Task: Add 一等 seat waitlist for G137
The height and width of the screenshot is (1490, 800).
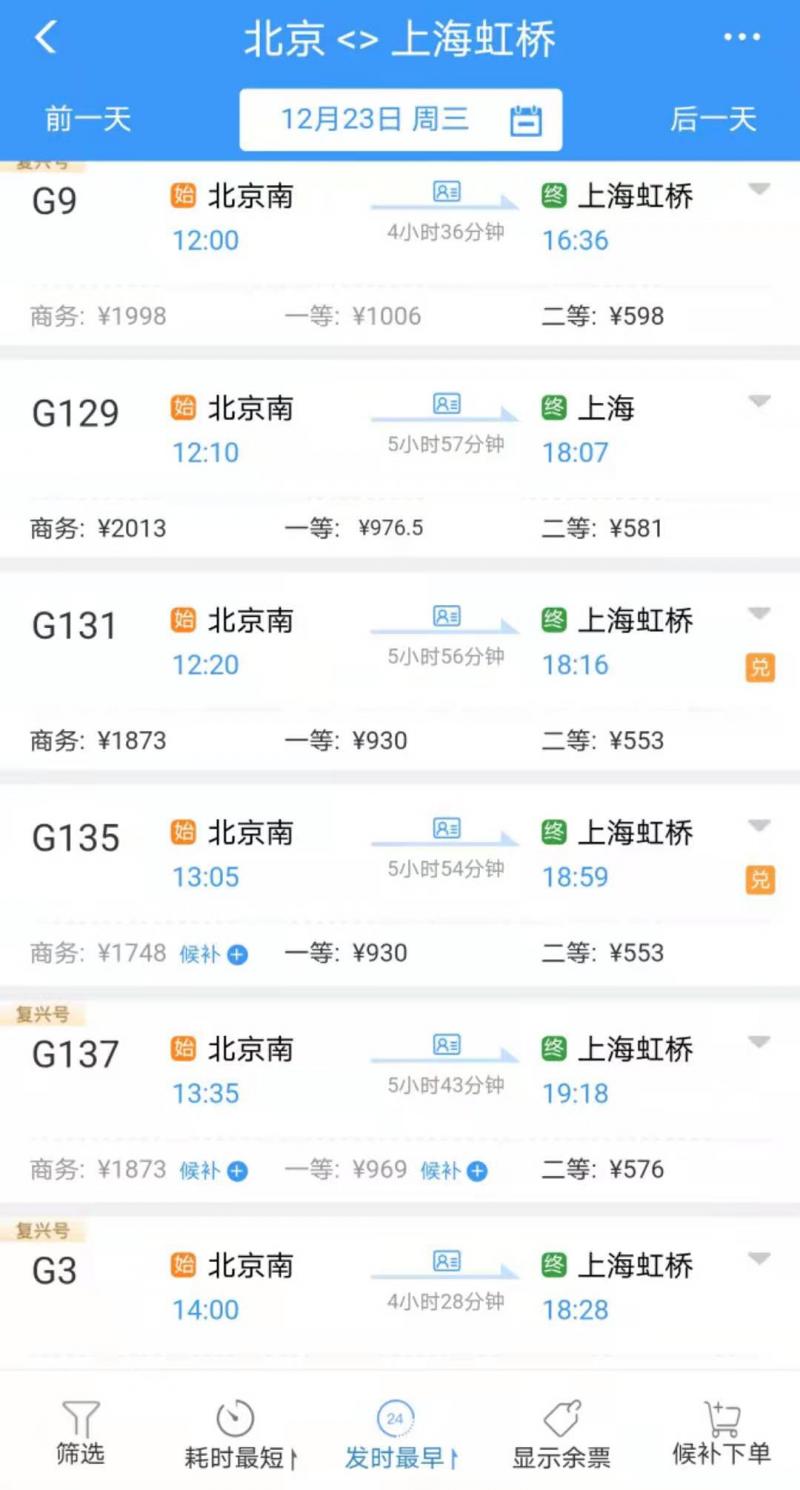Action: (x=454, y=1170)
